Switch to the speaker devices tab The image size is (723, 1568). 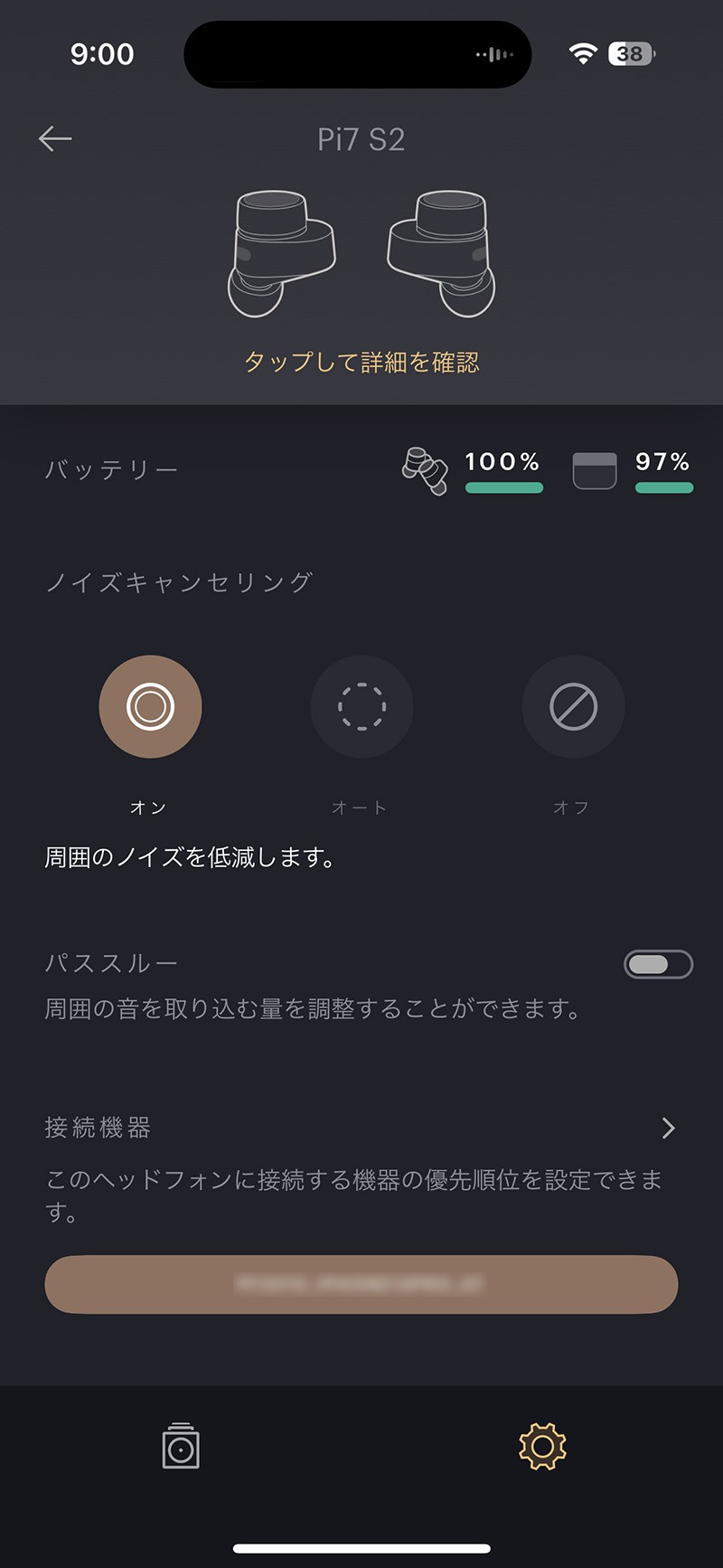pos(181,1446)
